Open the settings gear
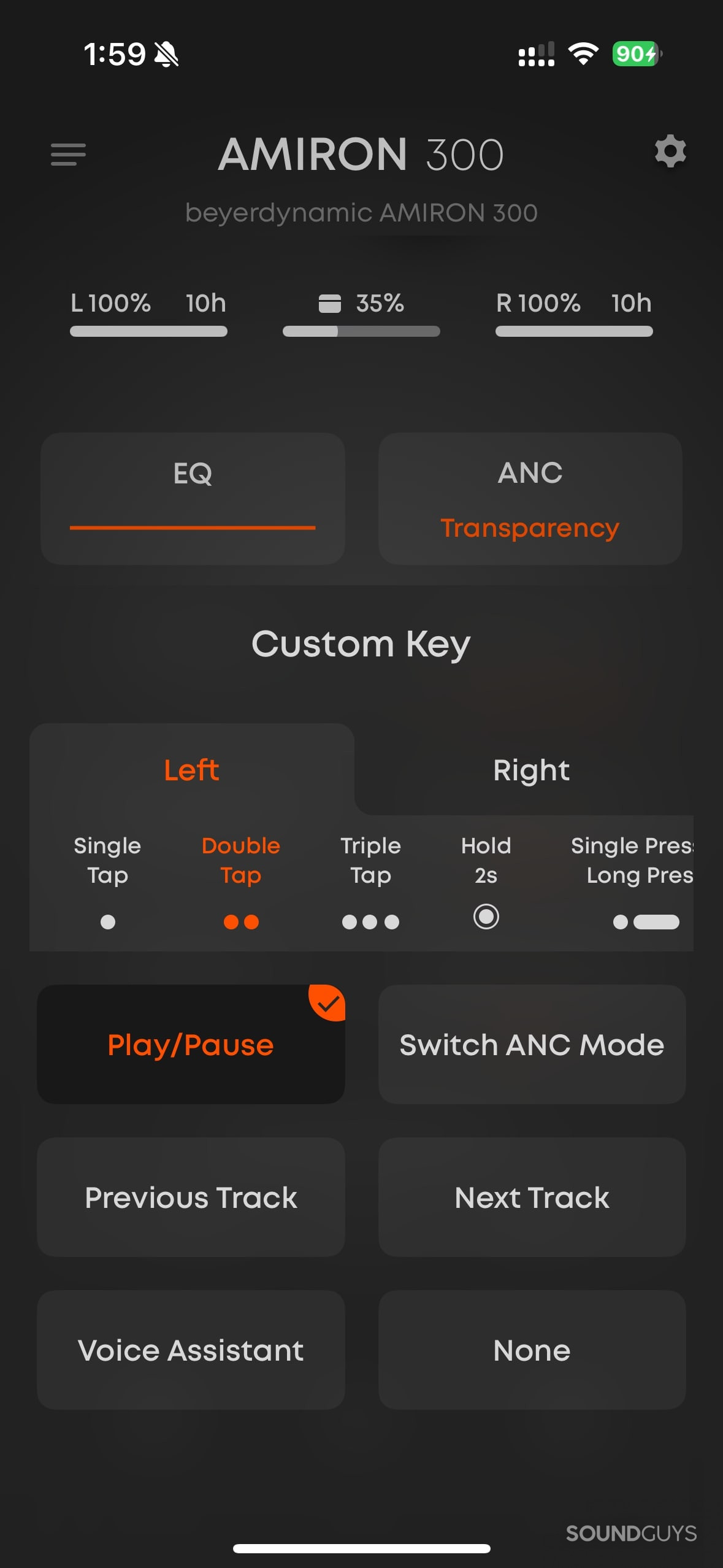723x1568 pixels. tap(670, 152)
